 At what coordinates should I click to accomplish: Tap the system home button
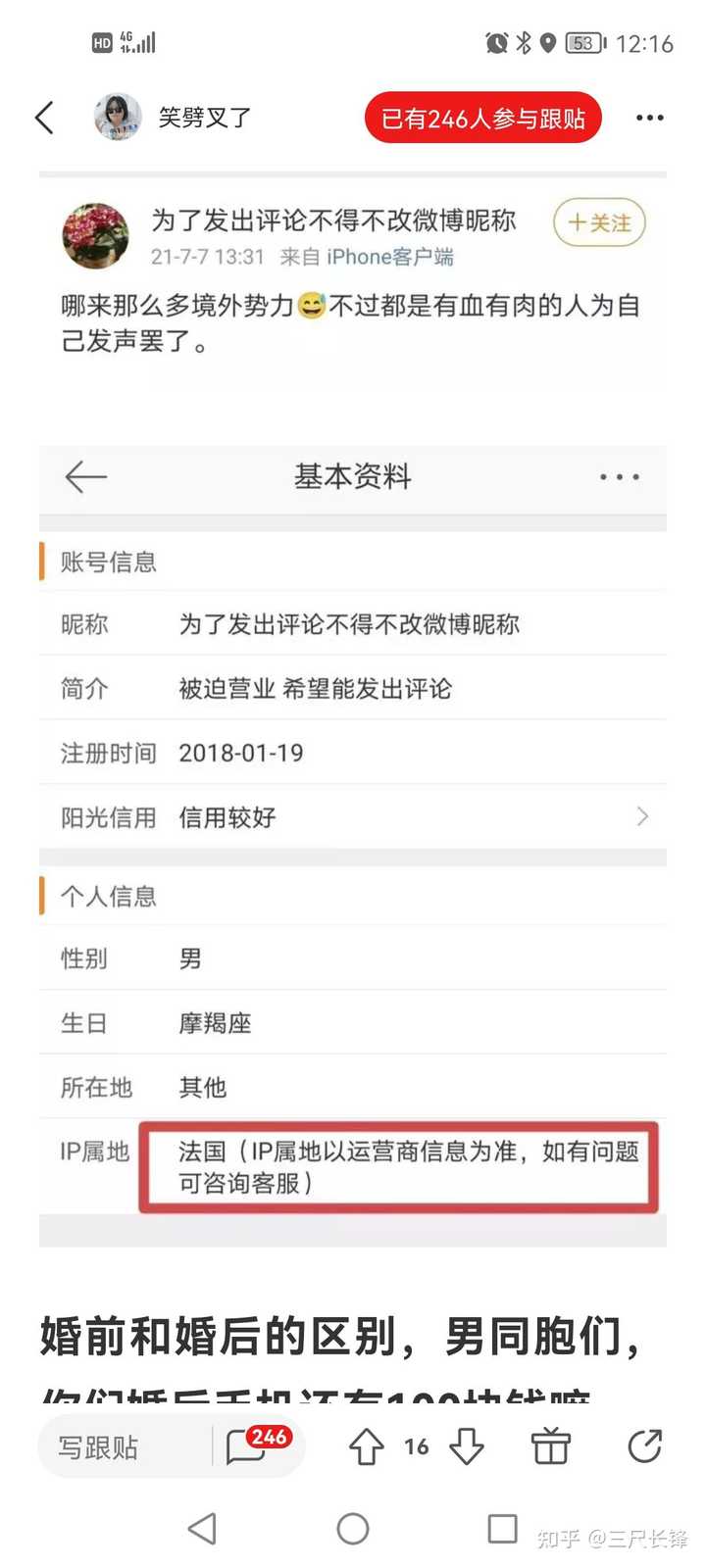pyautogui.click(x=353, y=1528)
